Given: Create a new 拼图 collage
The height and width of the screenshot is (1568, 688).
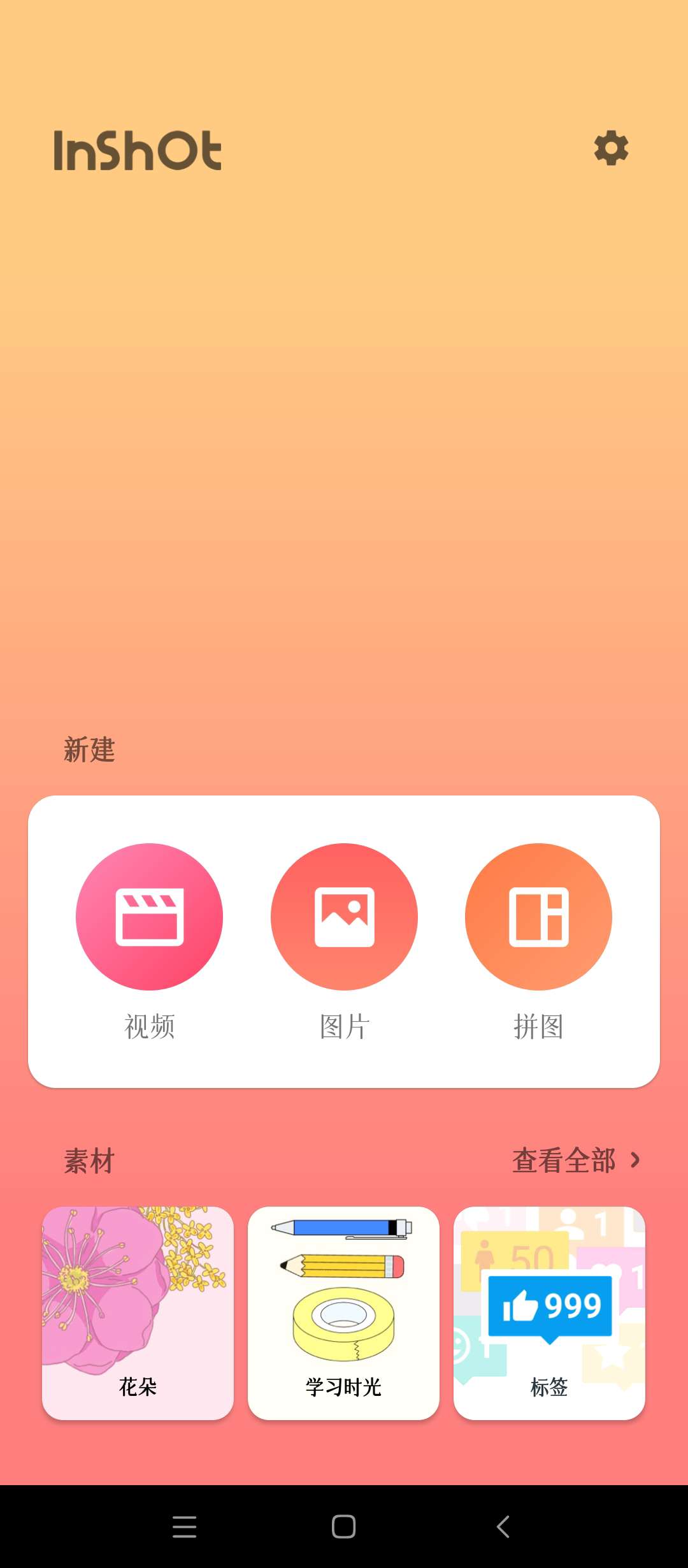Looking at the screenshot, I should tap(538, 917).
